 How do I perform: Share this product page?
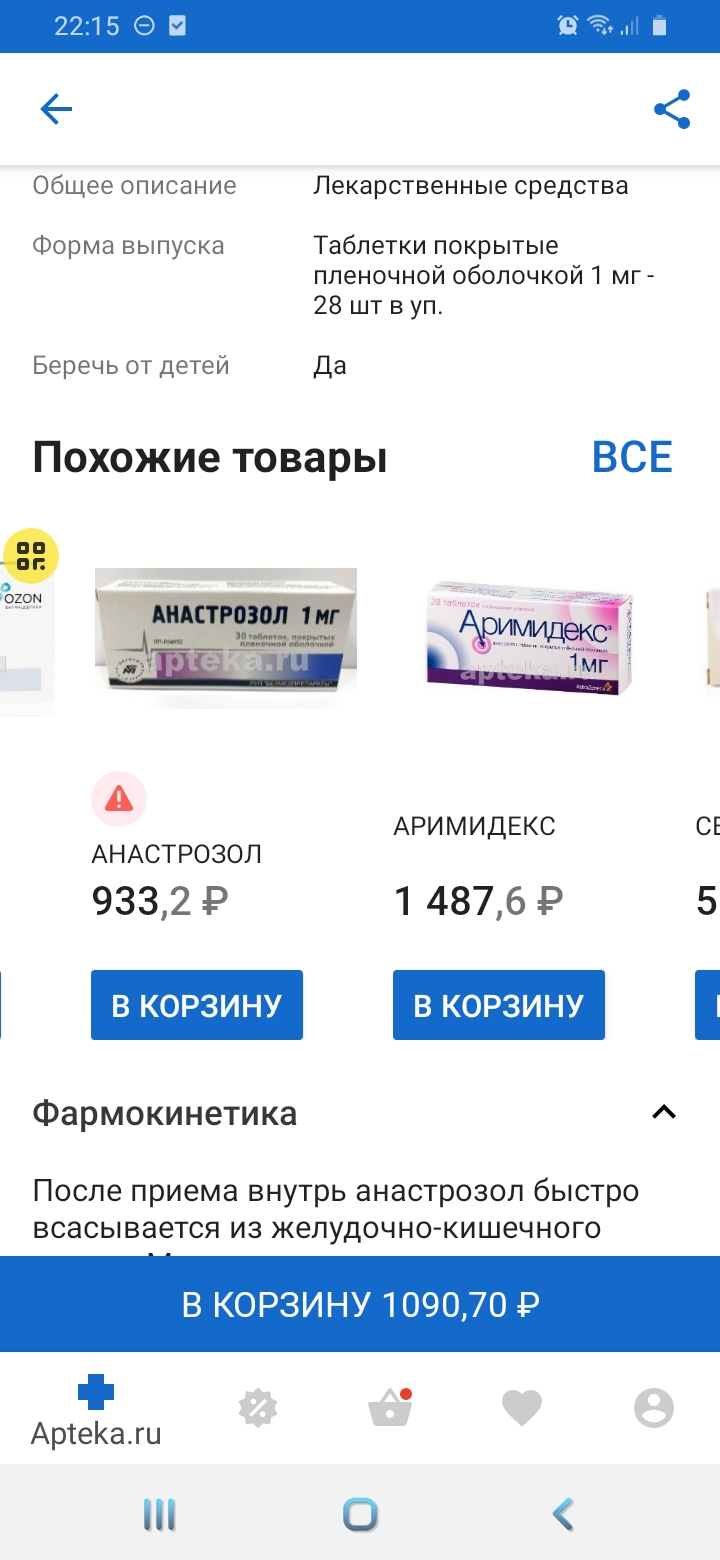coord(672,109)
